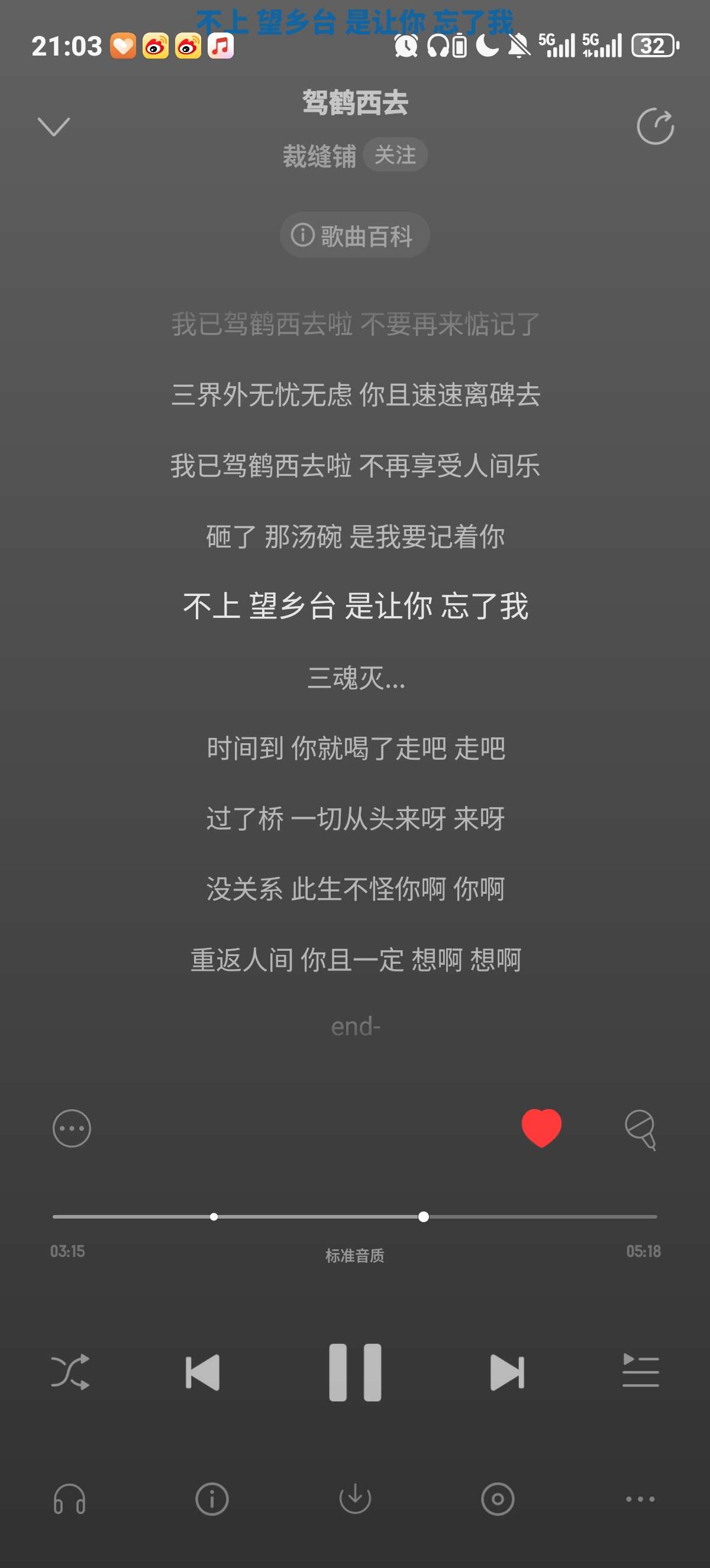Screen dimensions: 710x1568
Task: Unlike the song with red heart
Action: [x=541, y=1128]
